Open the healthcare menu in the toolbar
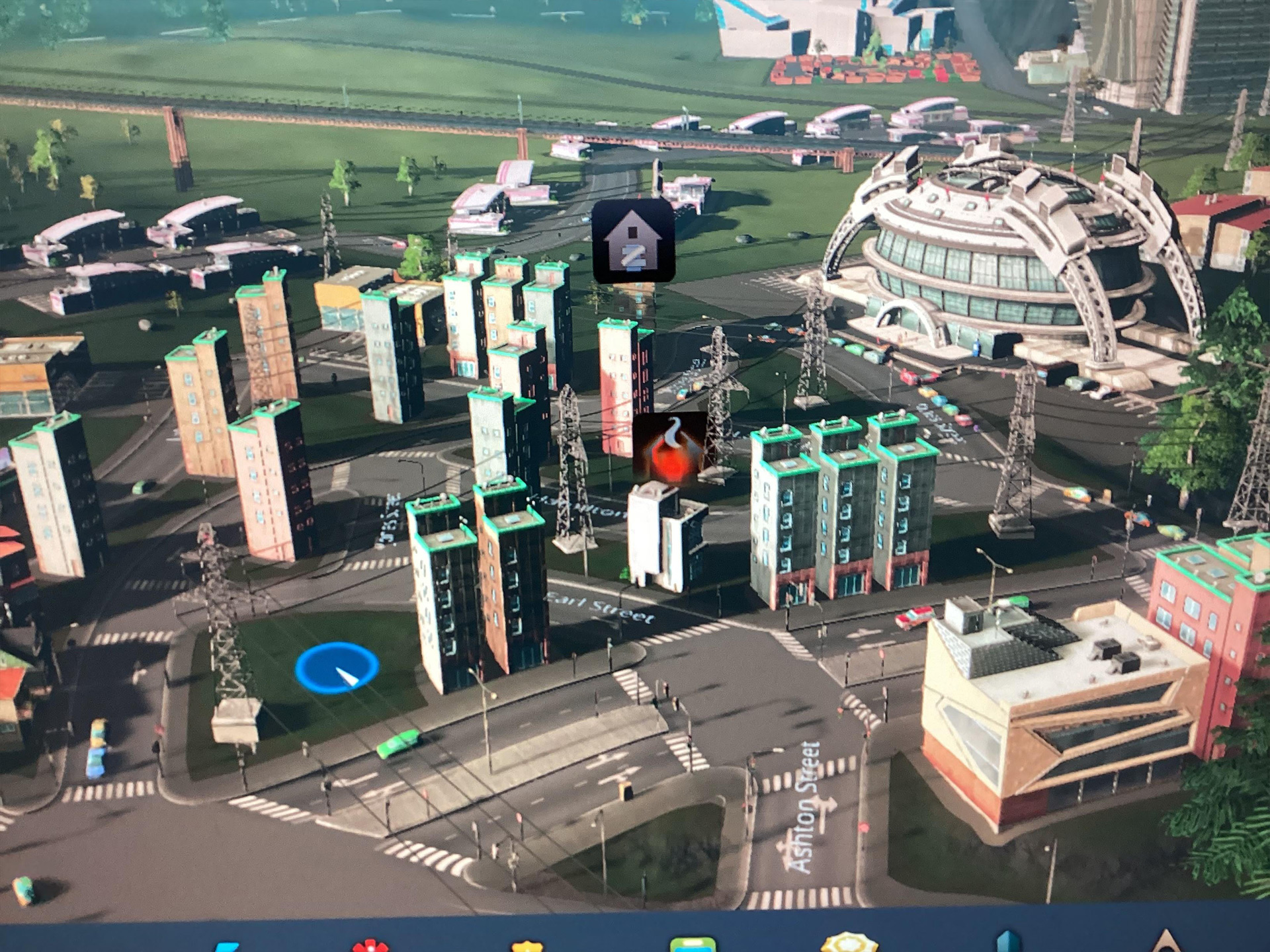The image size is (1270, 952). pos(371,945)
